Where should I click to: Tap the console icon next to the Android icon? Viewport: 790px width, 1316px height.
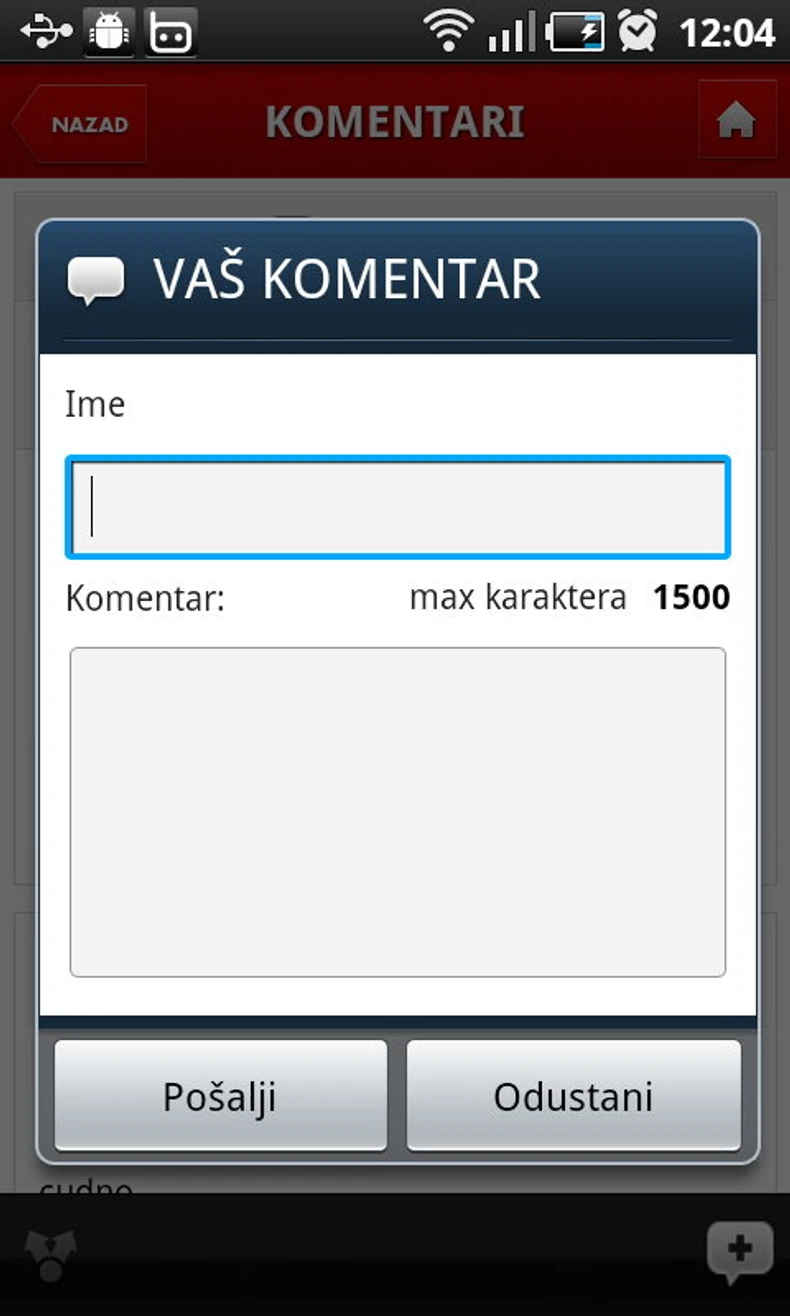click(170, 30)
